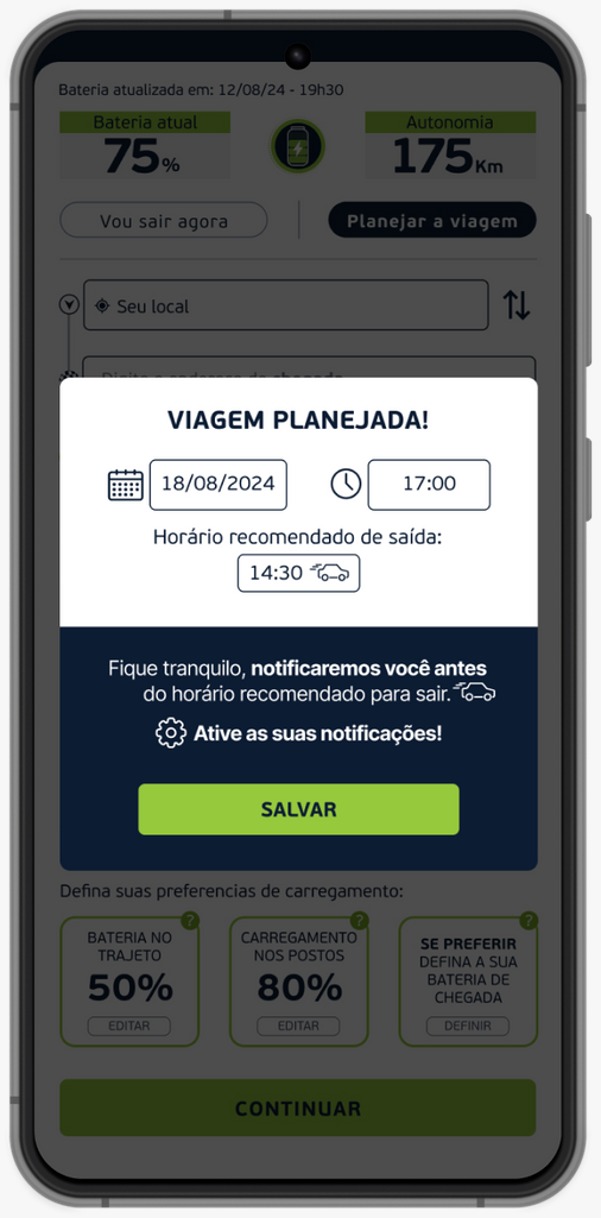Image resolution: width=601 pixels, height=1218 pixels.
Task: Edit Carregamento nos postos 80% preference
Action: click(x=298, y=1026)
